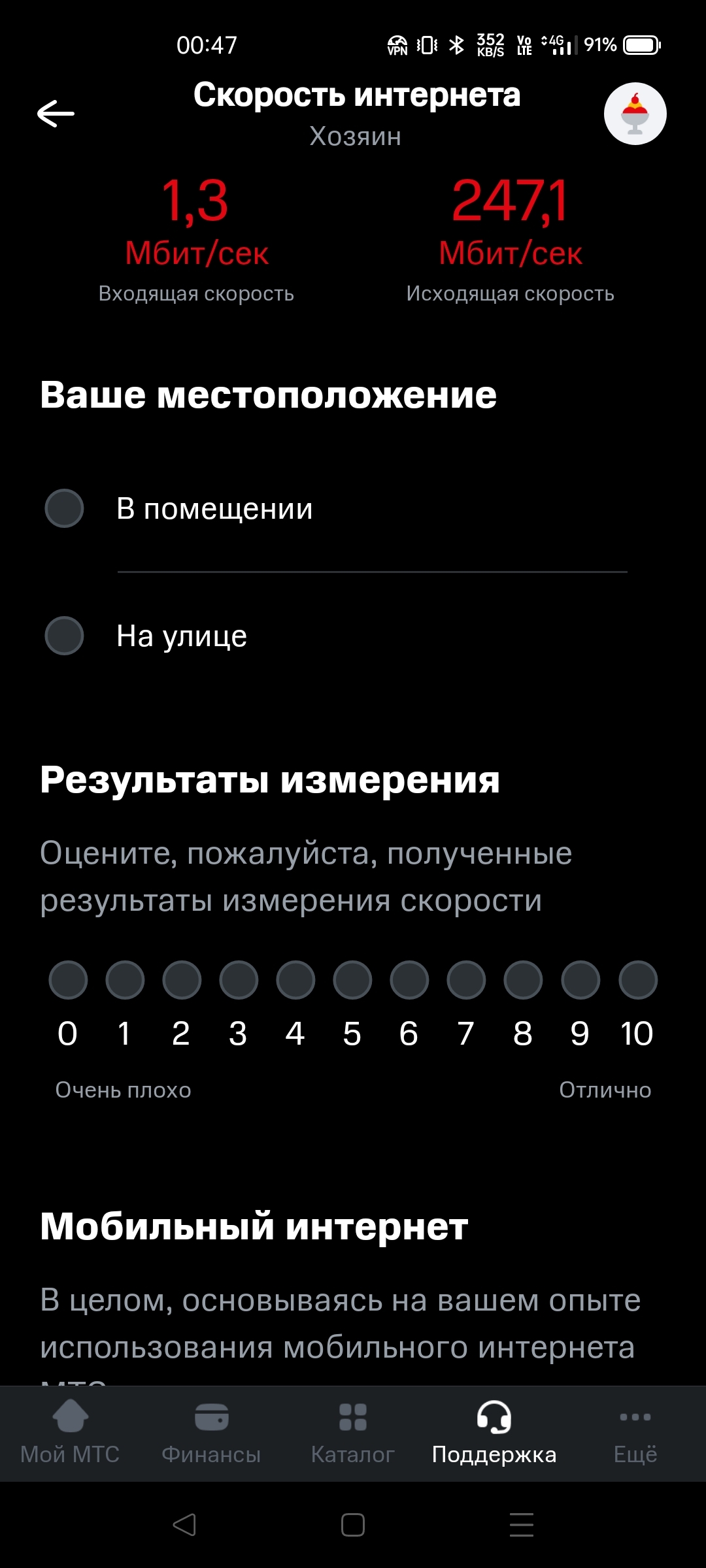Open the profile avatar icon
This screenshot has width=706, height=1568.
point(635,114)
